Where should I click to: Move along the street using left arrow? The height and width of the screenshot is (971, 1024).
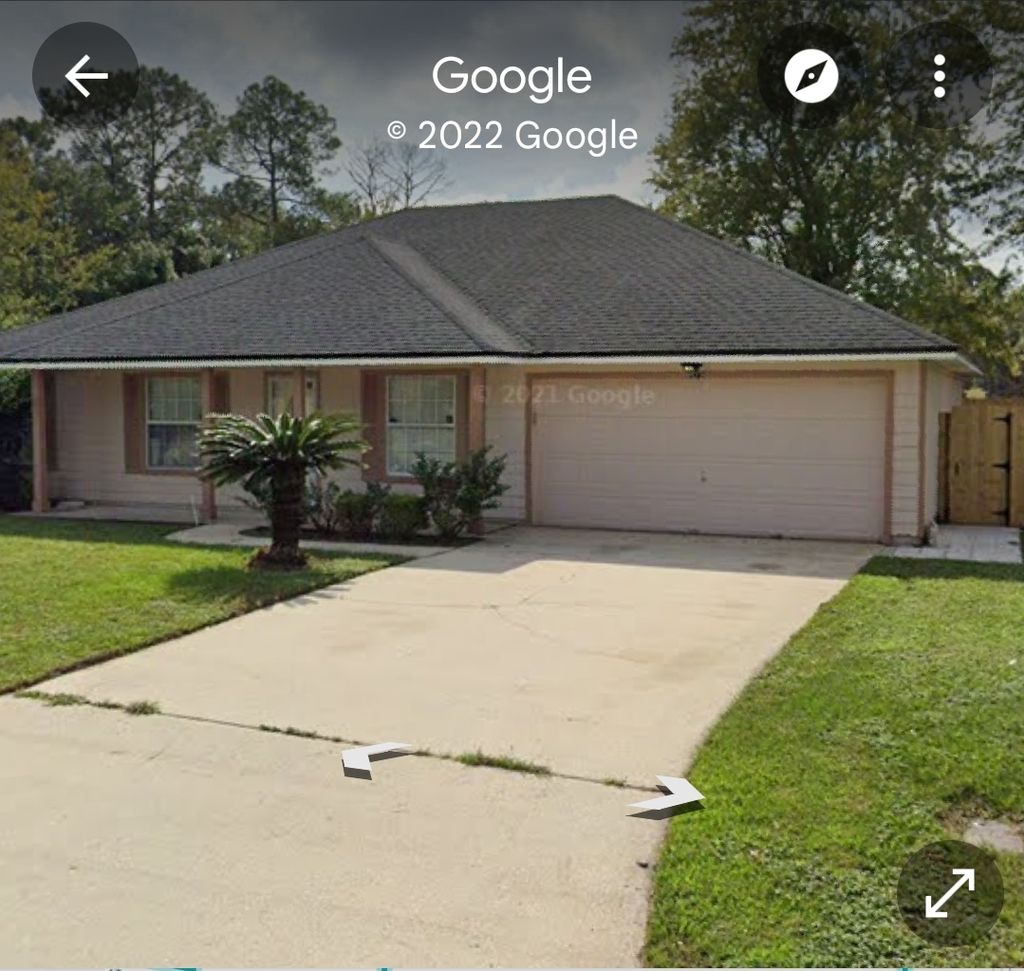click(x=371, y=758)
